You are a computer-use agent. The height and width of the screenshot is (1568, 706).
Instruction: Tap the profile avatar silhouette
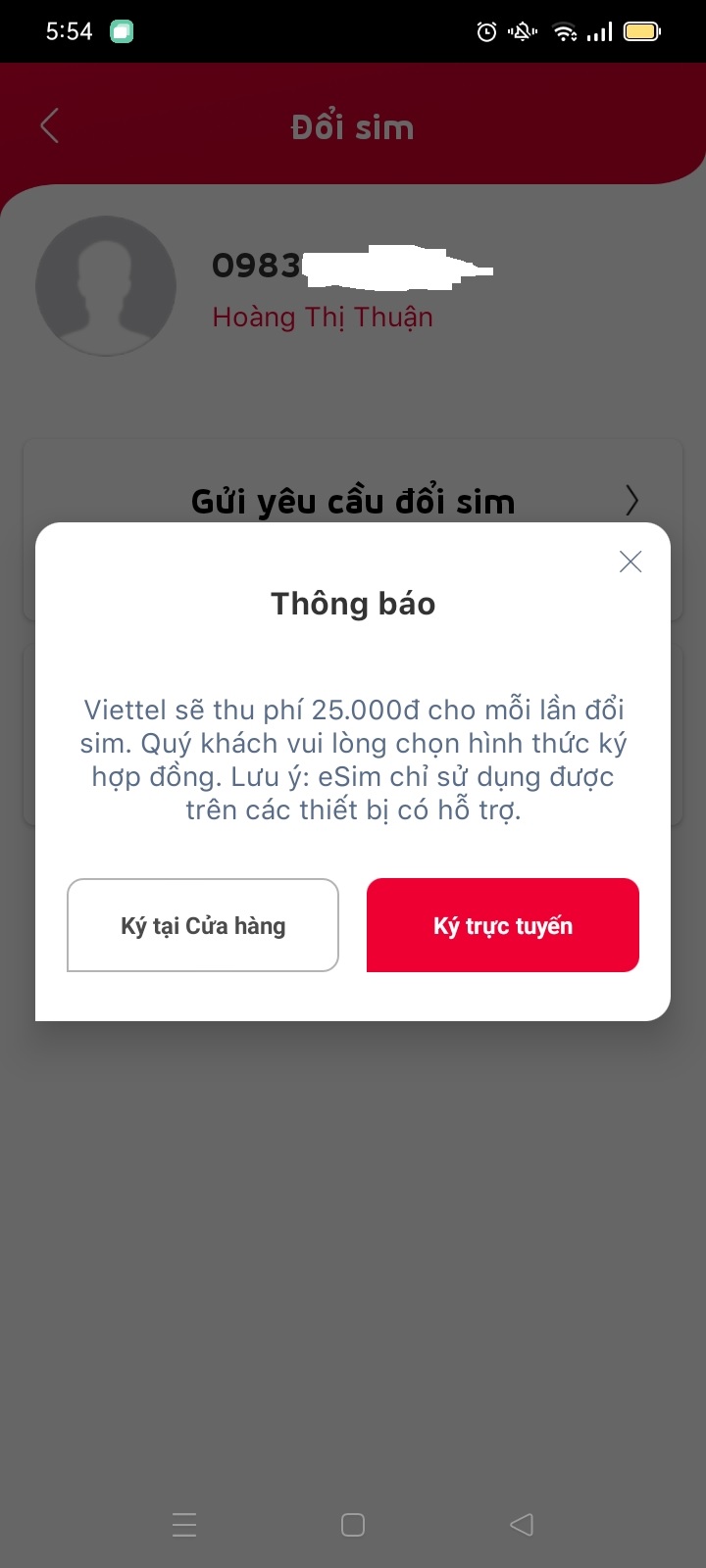pos(106,285)
